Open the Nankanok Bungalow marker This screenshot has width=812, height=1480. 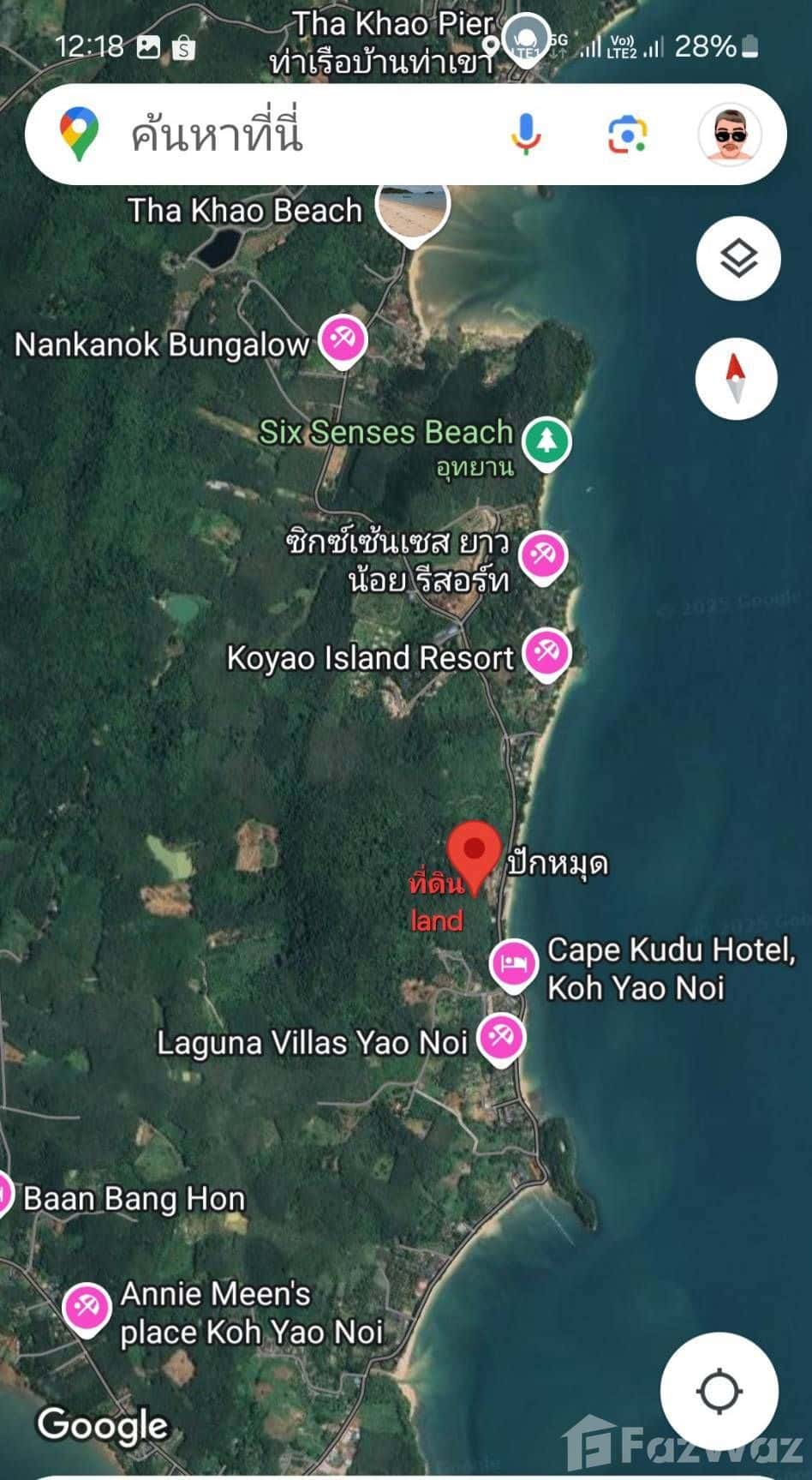pyautogui.click(x=343, y=340)
